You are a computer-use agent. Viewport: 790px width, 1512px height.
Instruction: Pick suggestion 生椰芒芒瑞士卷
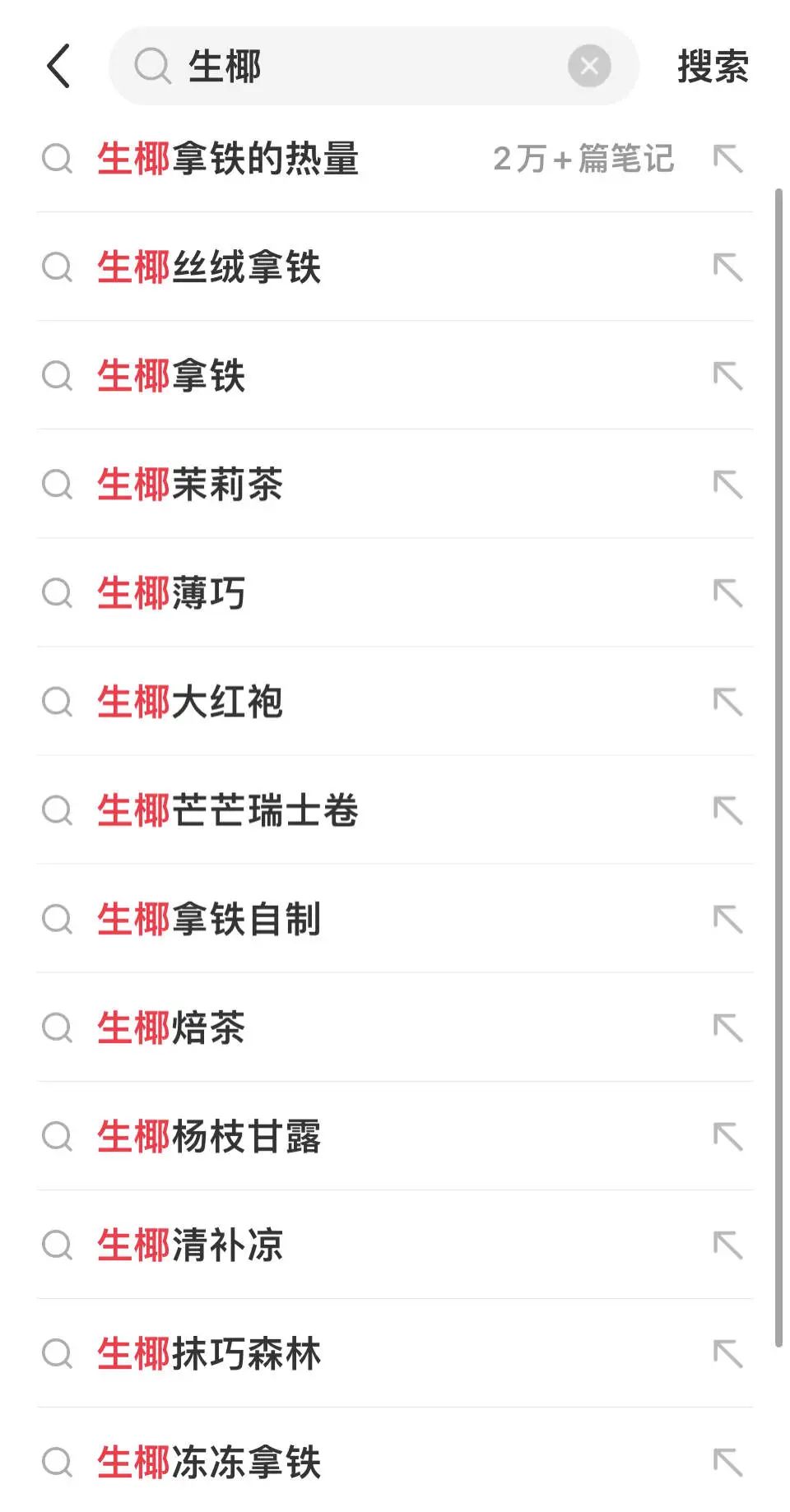(395, 810)
